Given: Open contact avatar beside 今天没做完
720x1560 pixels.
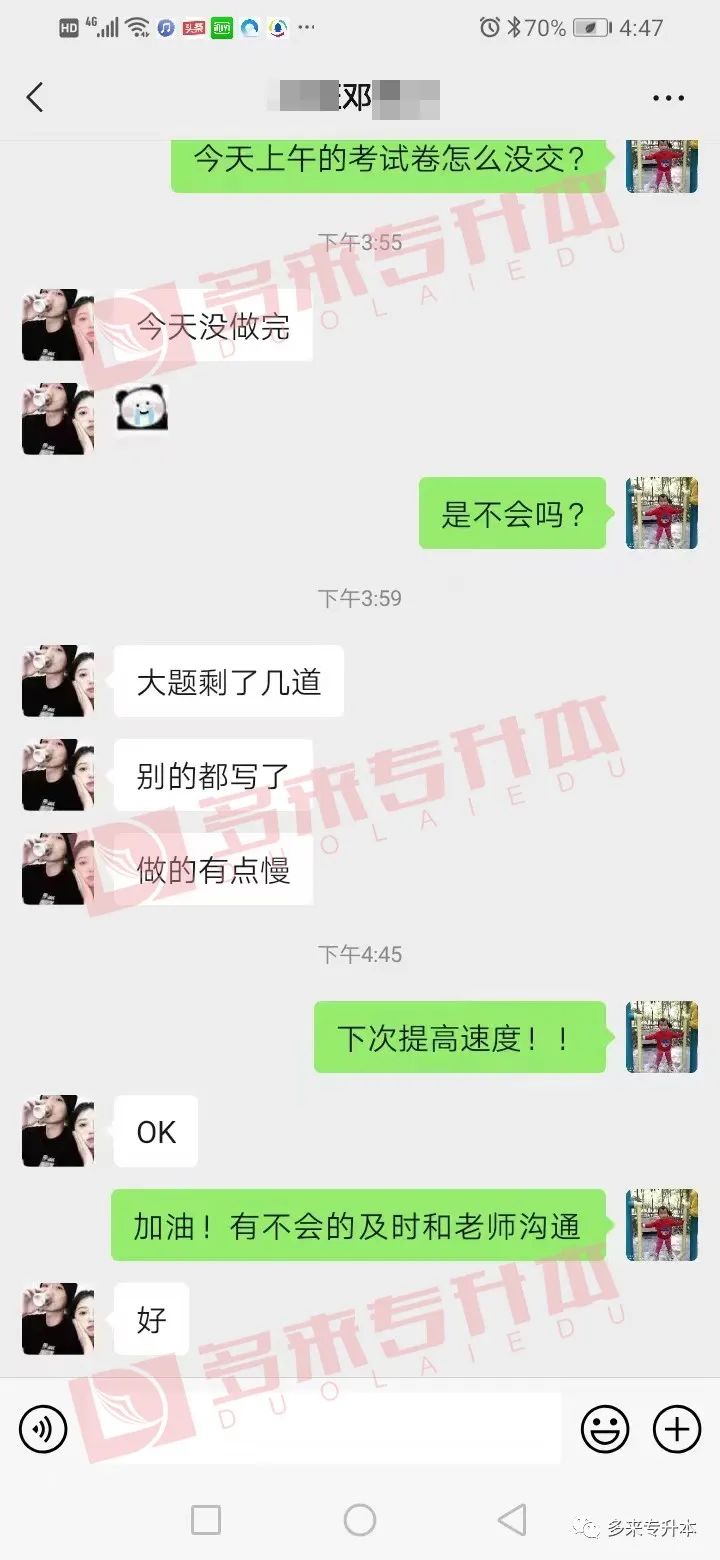Looking at the screenshot, I should pyautogui.click(x=58, y=325).
